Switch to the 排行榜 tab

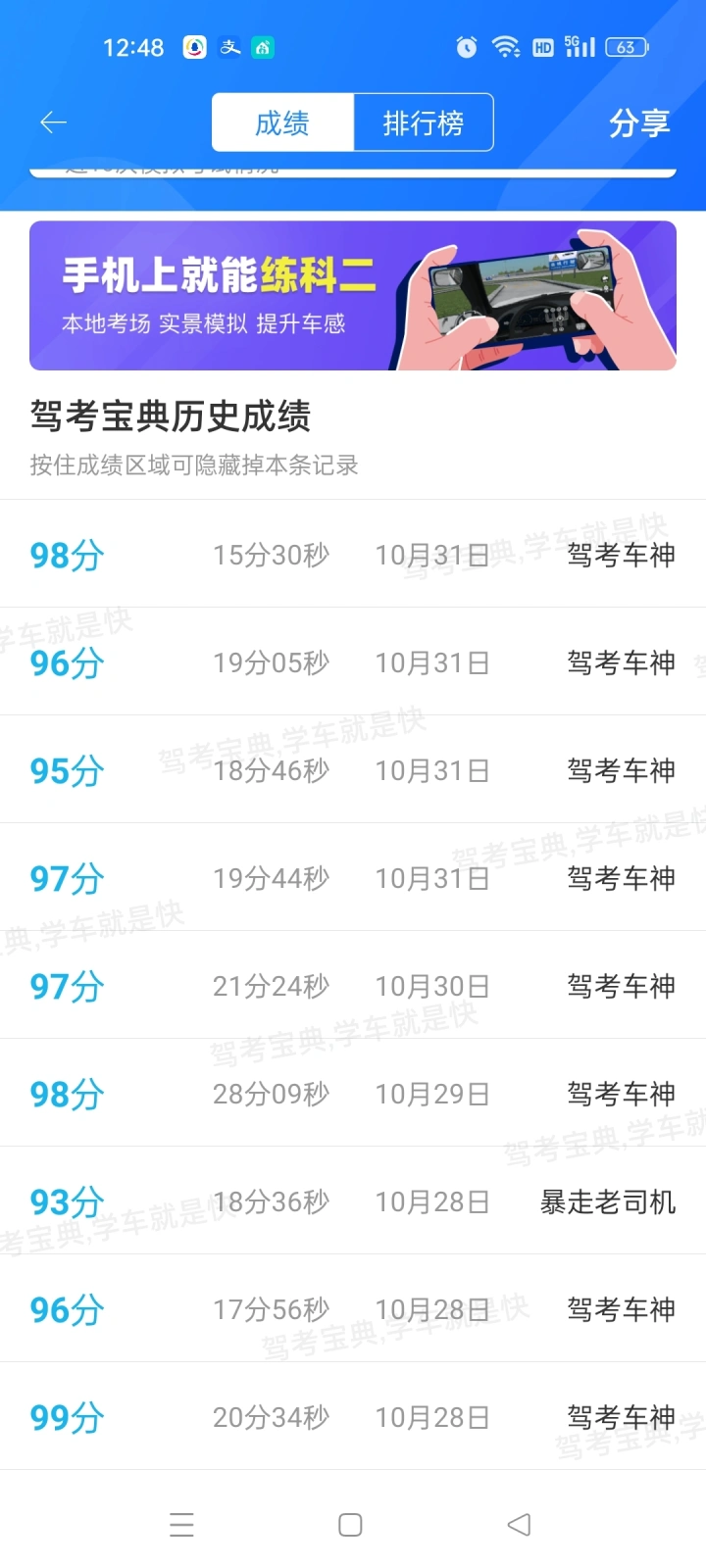pos(423,122)
